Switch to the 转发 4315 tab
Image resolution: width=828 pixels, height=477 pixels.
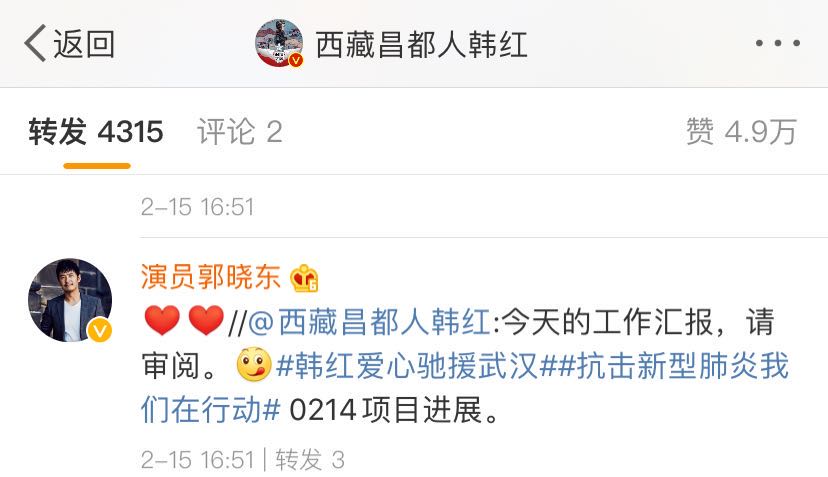[x=96, y=132]
